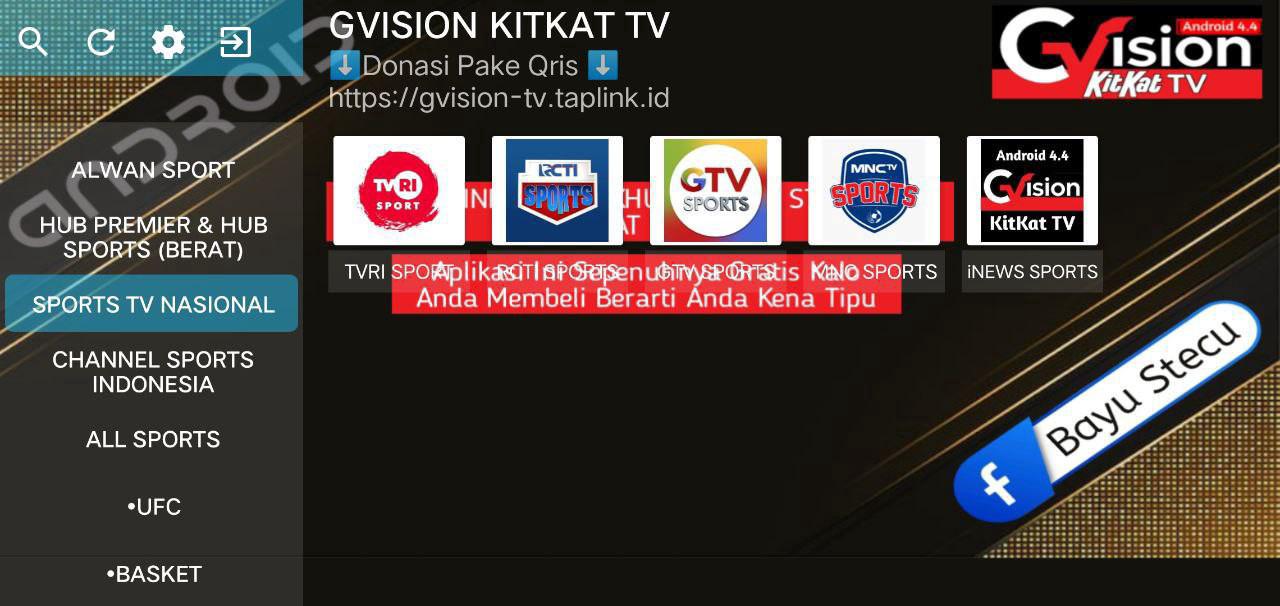Watch the GTV SPORTS channel
Viewport: 1280px width, 606px height.
coord(715,191)
